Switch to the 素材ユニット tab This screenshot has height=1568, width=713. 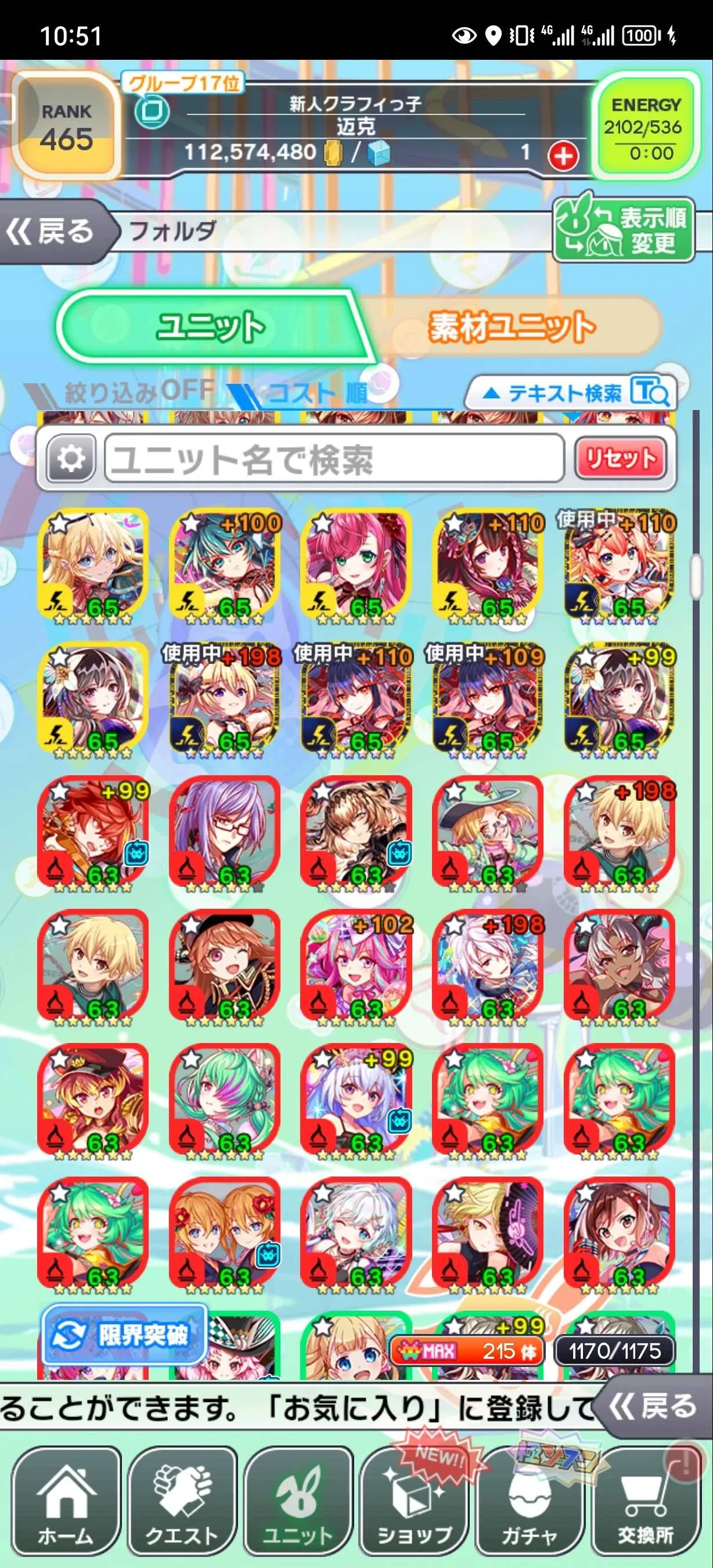click(x=511, y=327)
